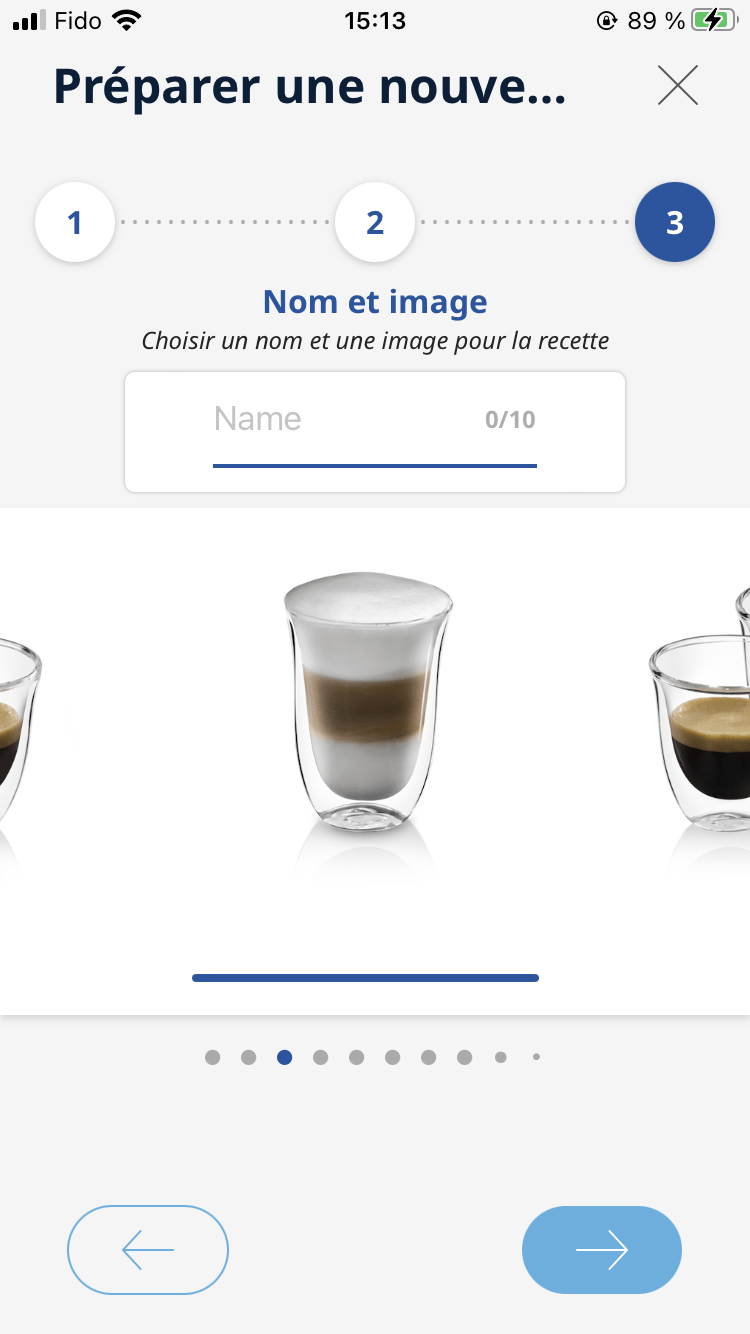The height and width of the screenshot is (1334, 750).
Task: Close the new recipe wizard
Action: [x=678, y=86]
